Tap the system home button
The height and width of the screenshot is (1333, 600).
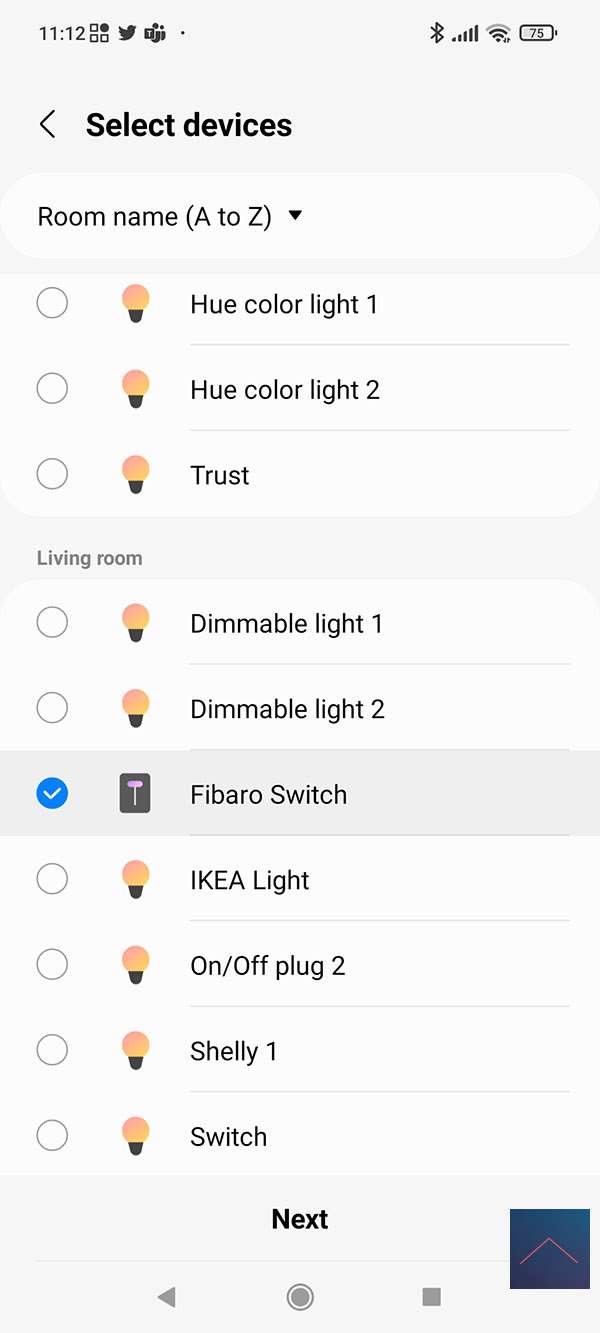[x=299, y=1297]
